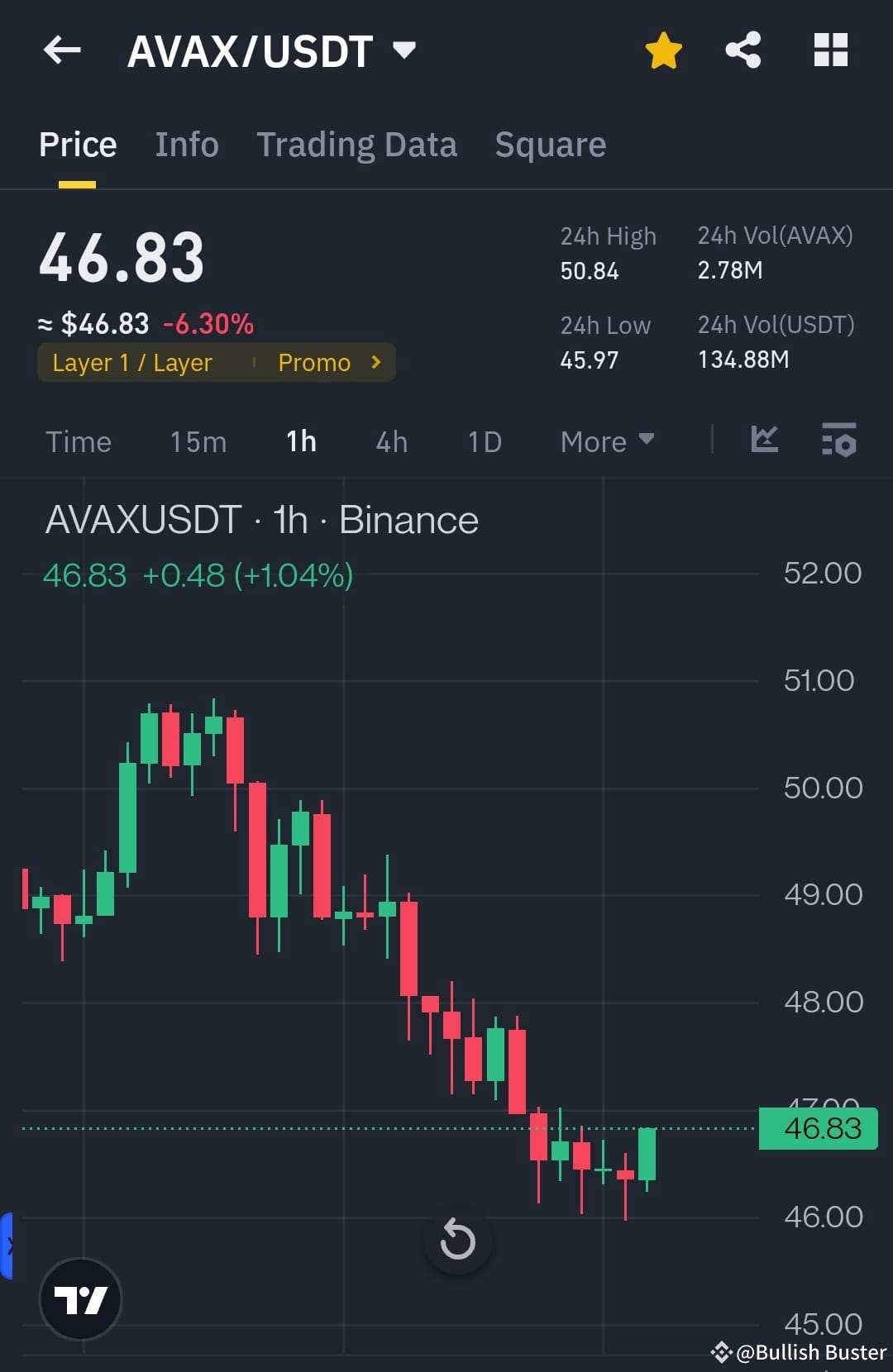This screenshot has height=1372, width=893.
Task: Switch to the 15m candle interval
Action: click(198, 441)
